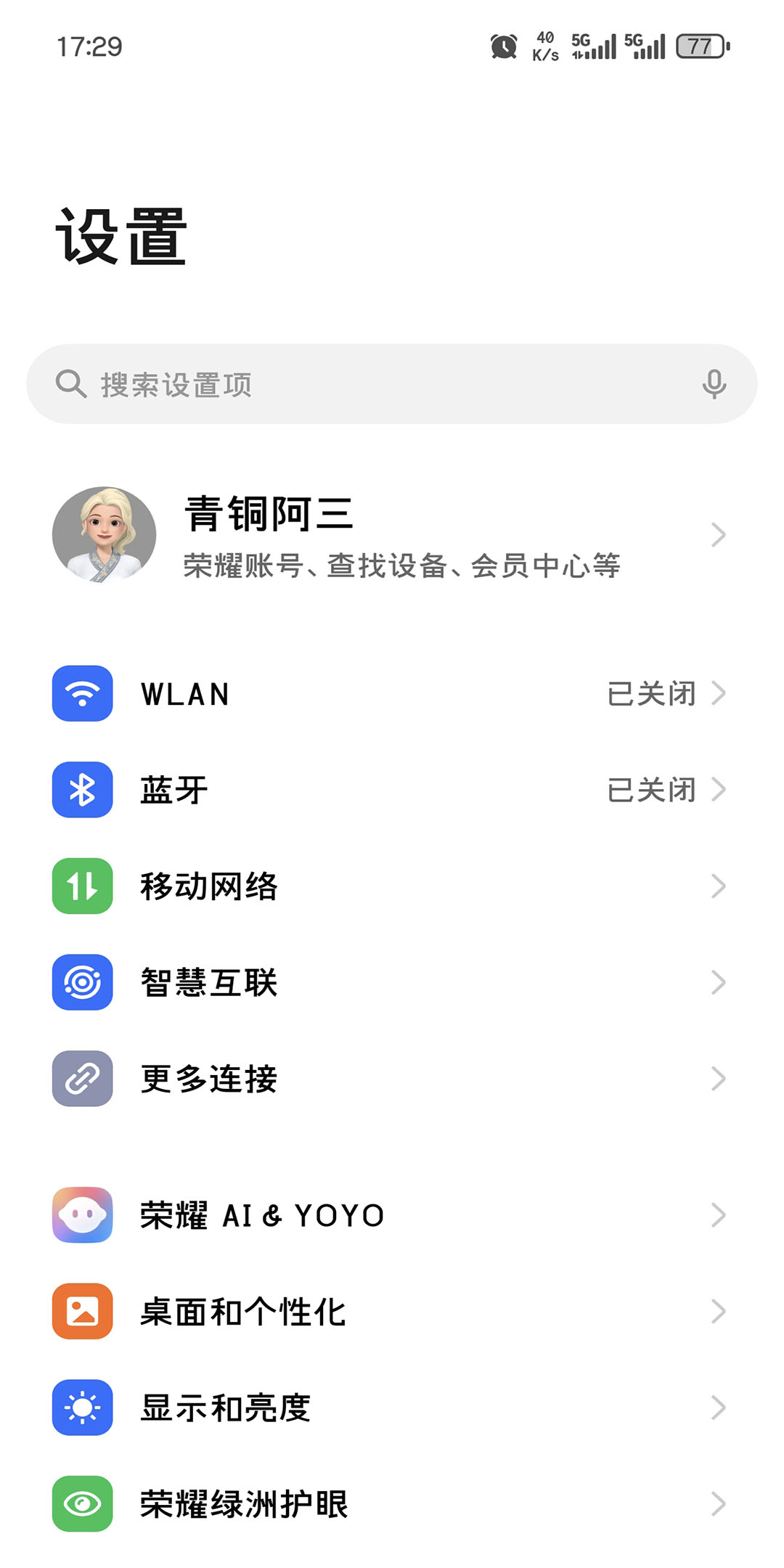Open the 青铜阿三 account profile
This screenshot has height=1568, width=784.
click(x=392, y=535)
